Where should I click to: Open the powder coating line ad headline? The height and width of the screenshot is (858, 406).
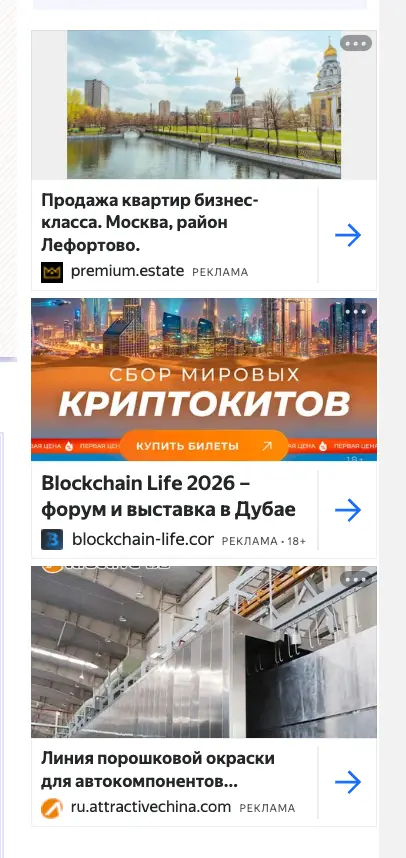[158, 770]
